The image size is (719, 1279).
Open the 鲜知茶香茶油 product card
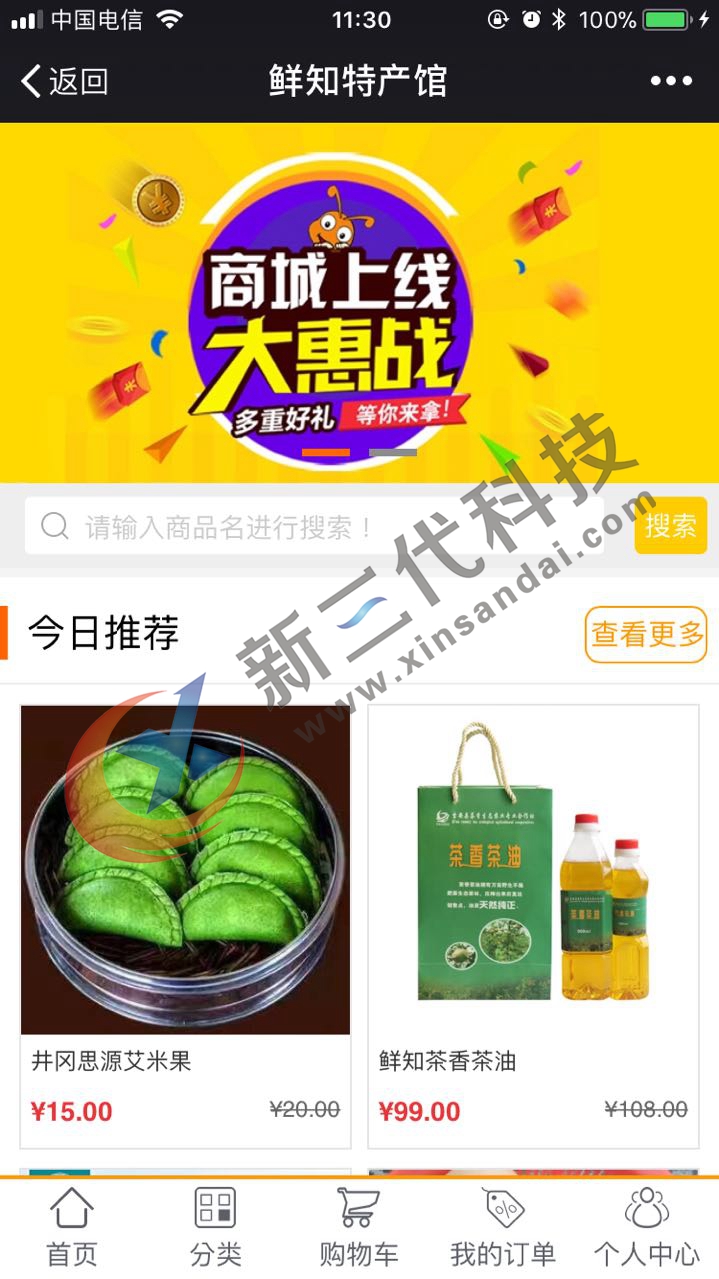tap(533, 925)
